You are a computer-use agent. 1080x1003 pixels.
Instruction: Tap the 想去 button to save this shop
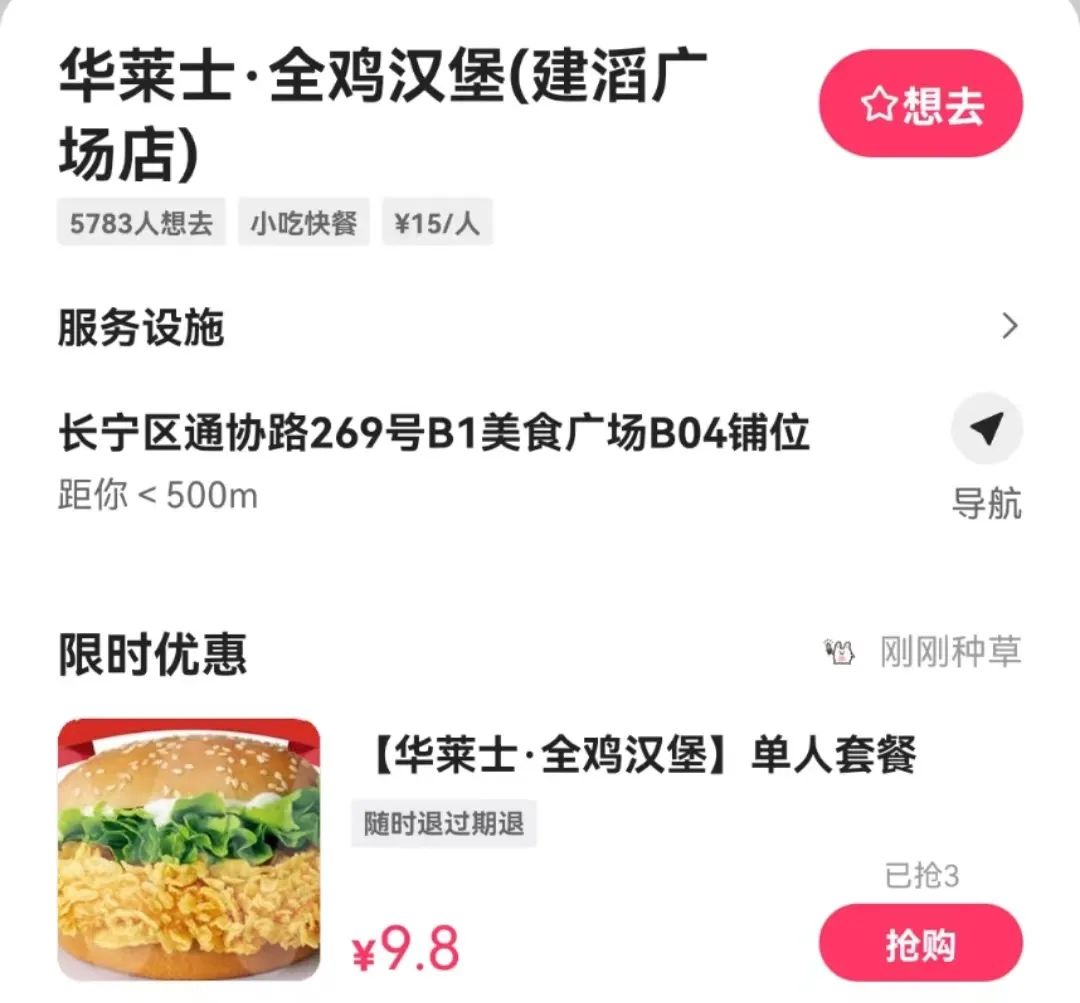920,104
